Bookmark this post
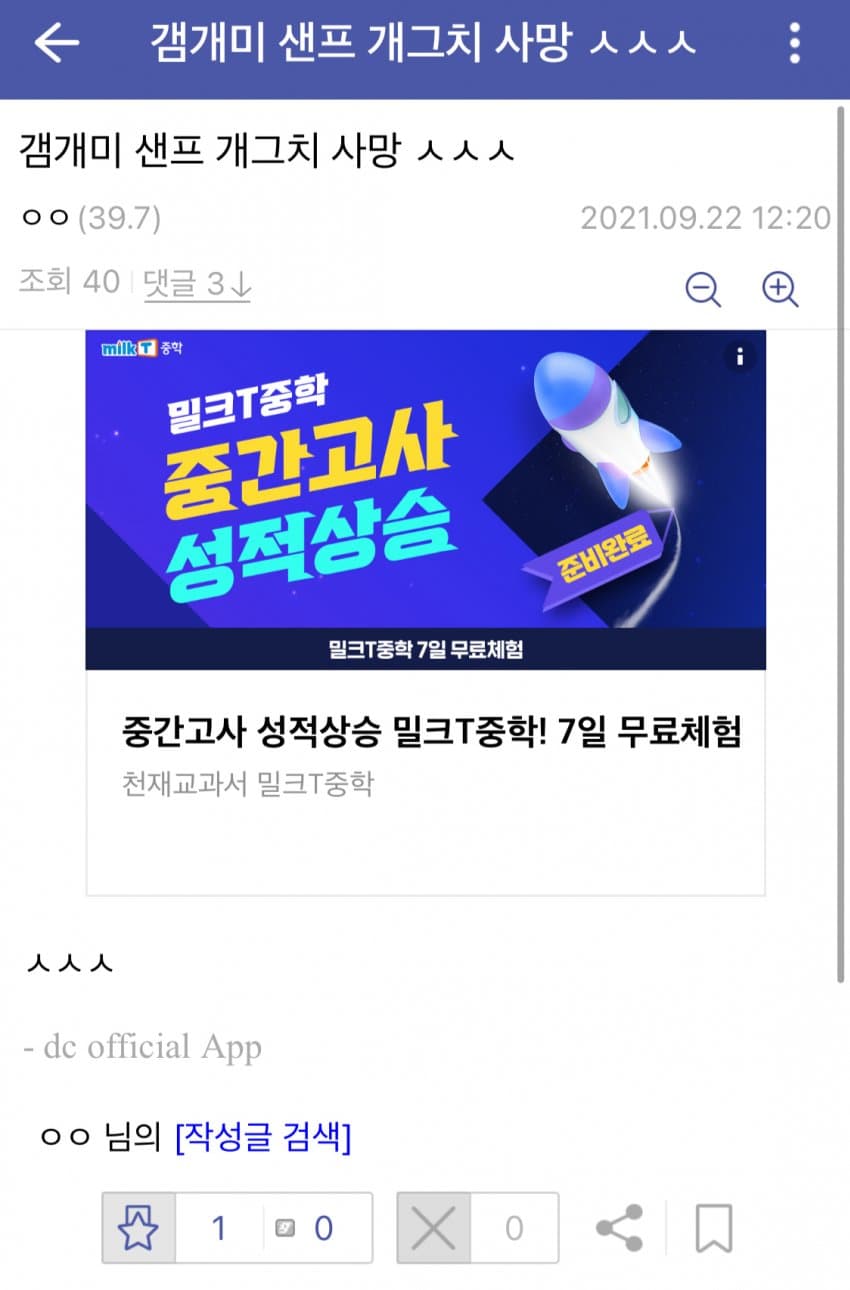The image size is (850, 1290). point(714,1228)
